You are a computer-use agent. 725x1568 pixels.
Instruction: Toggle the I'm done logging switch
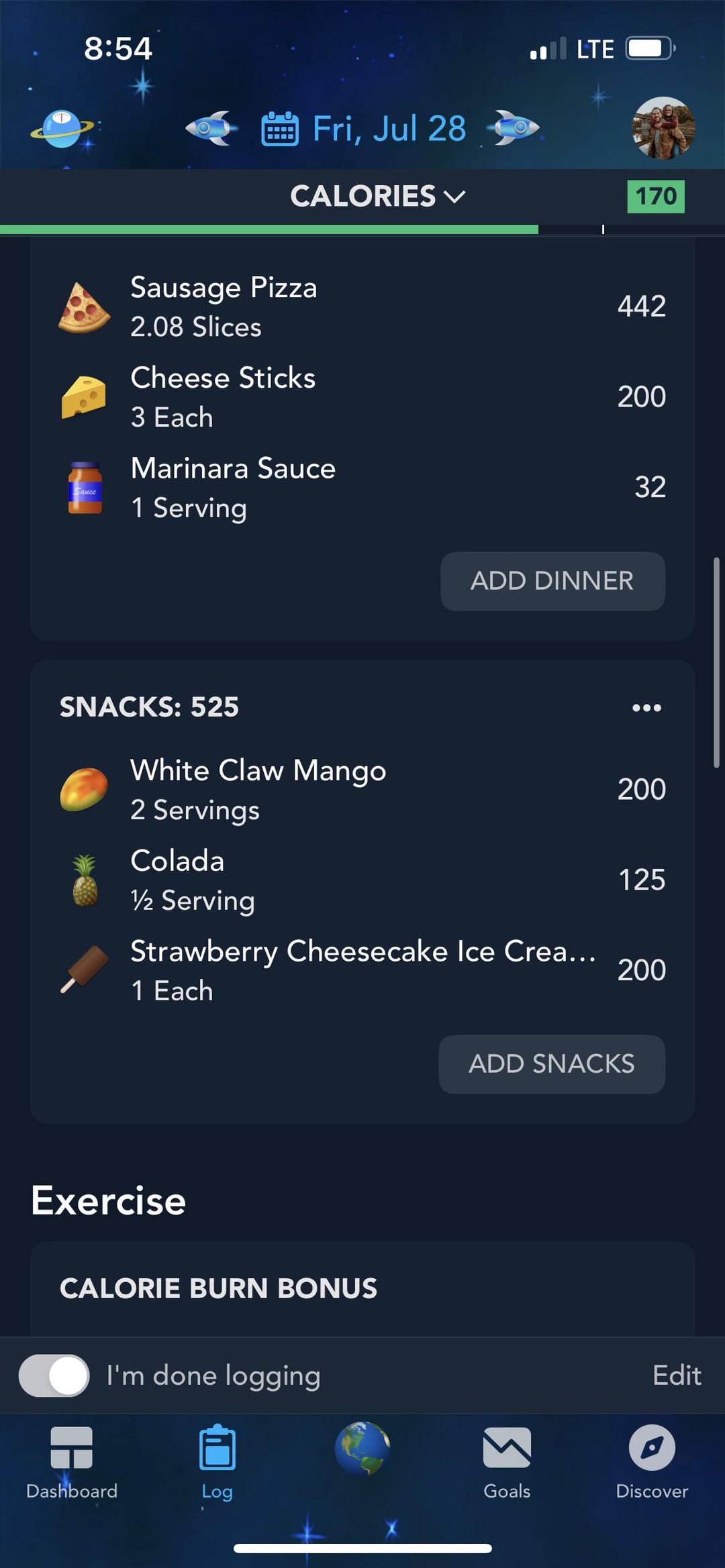[54, 1375]
